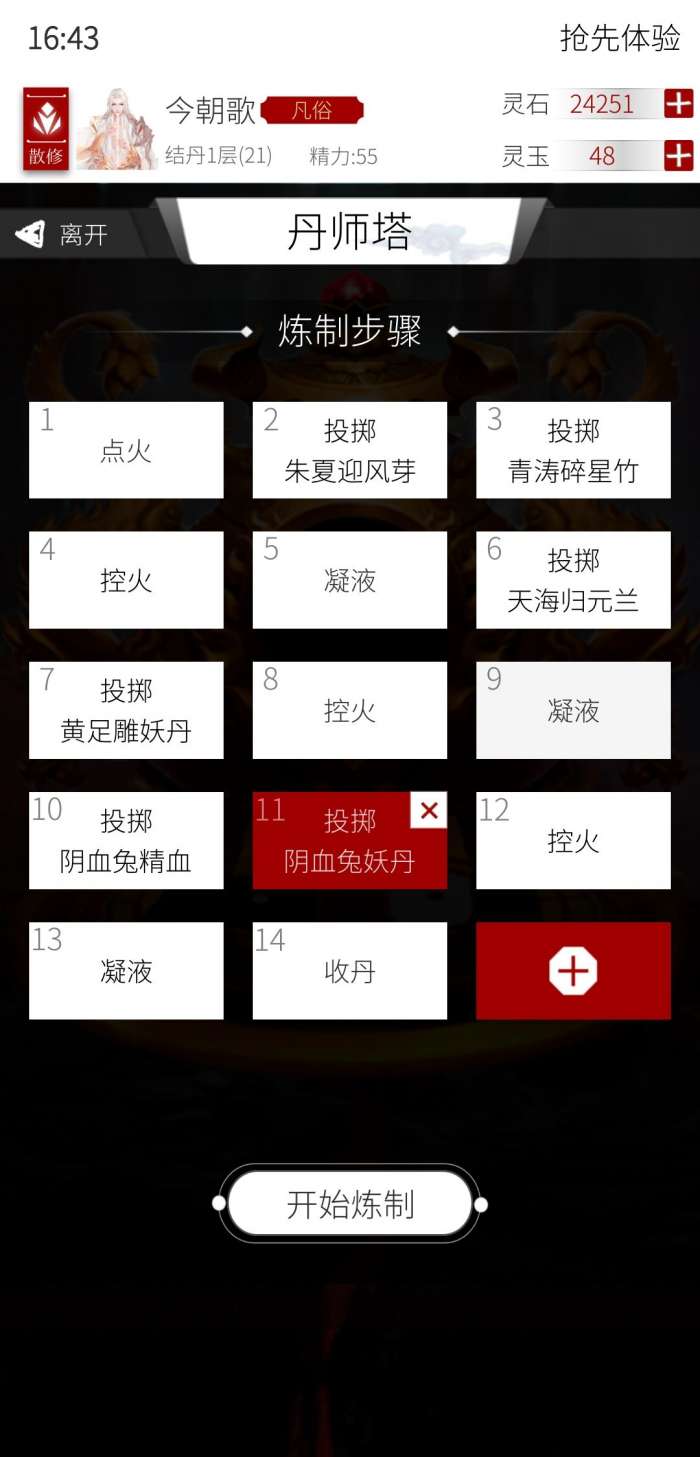This screenshot has width=700, height=1457.
Task: Select step 7 投掷 黄足雕妖丹
Action: click(x=126, y=710)
